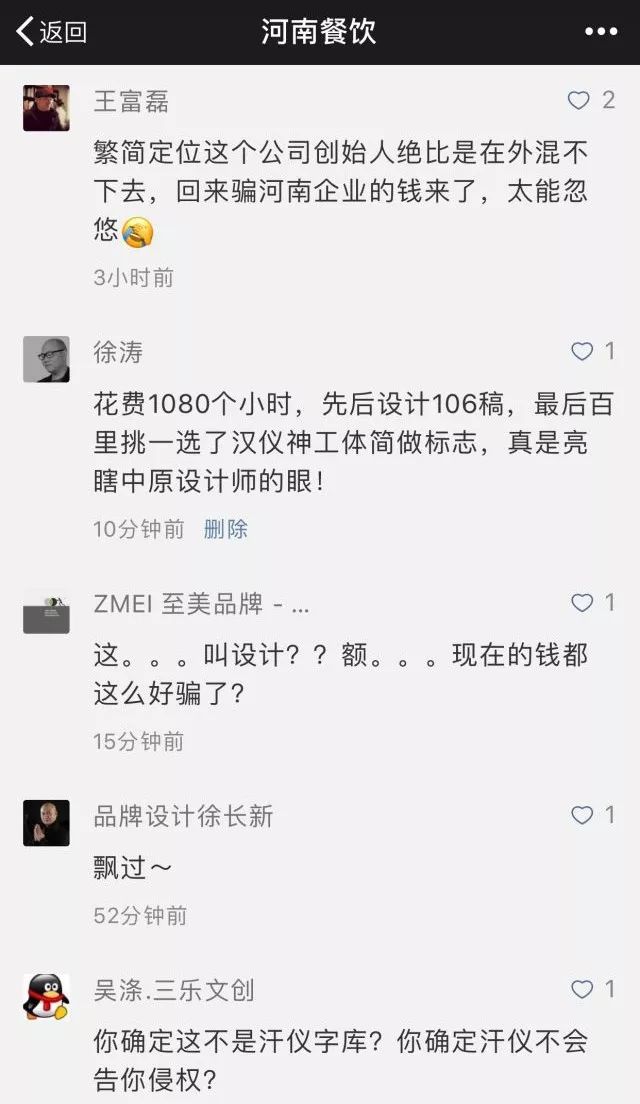This screenshot has width=640, height=1104.
Task: Tap 吴涤.三乐文创's penguin avatar
Action: (x=46, y=997)
